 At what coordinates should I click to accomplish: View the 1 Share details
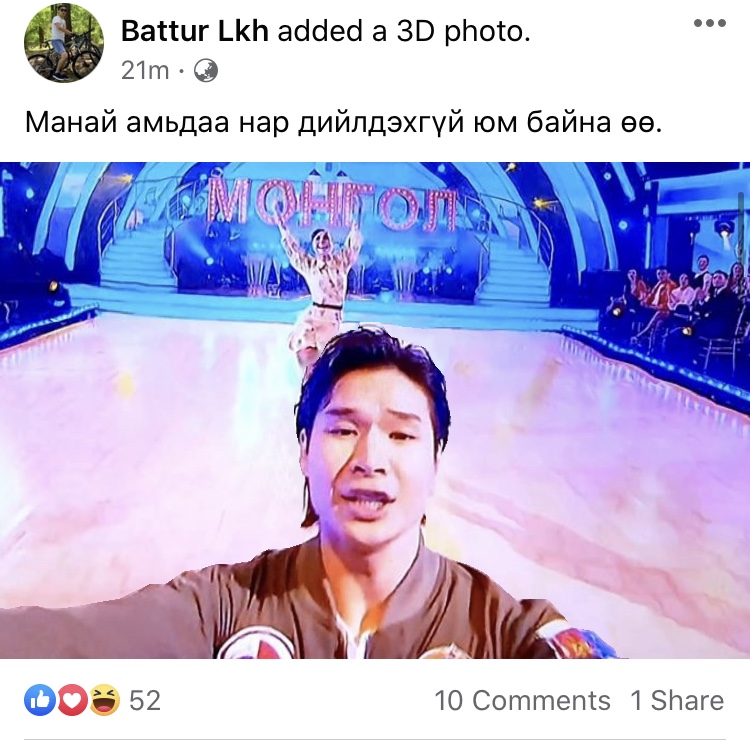point(676,700)
